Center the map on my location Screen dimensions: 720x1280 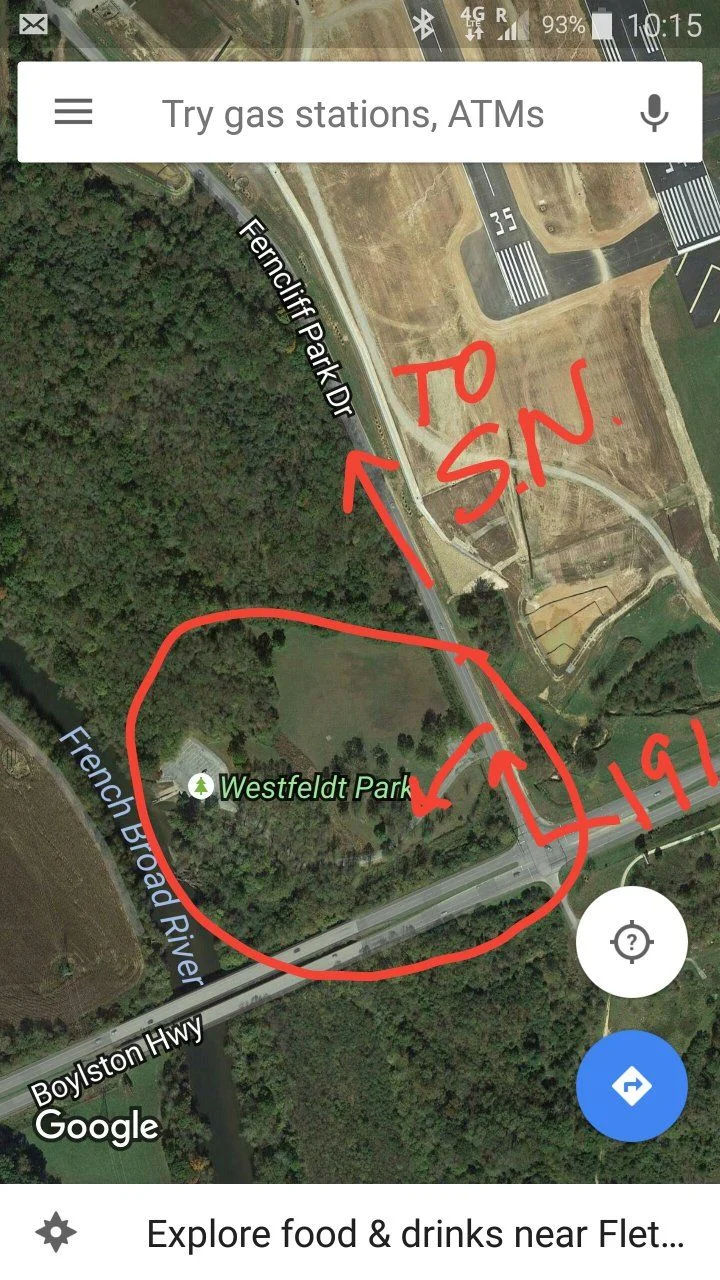click(631, 941)
